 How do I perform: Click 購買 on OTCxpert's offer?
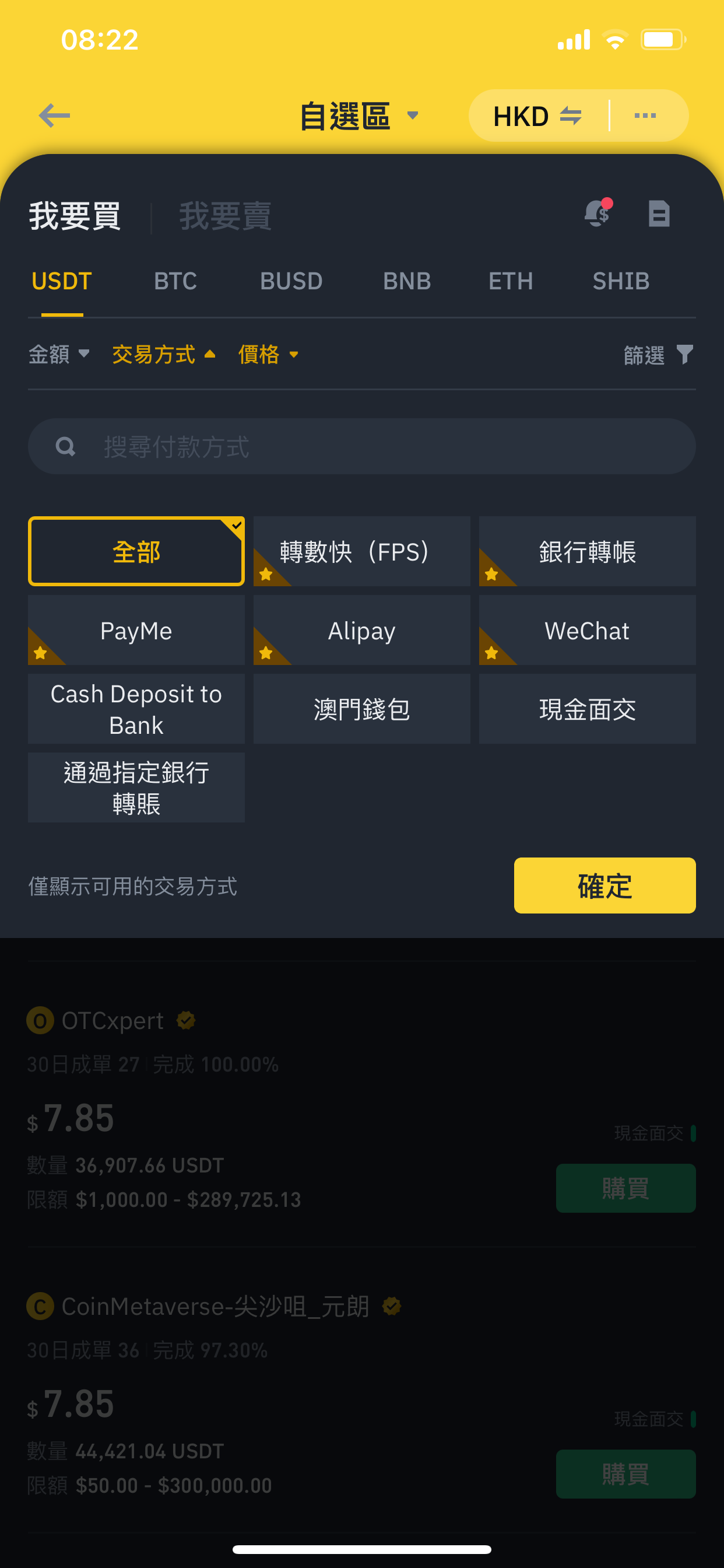click(x=625, y=1188)
